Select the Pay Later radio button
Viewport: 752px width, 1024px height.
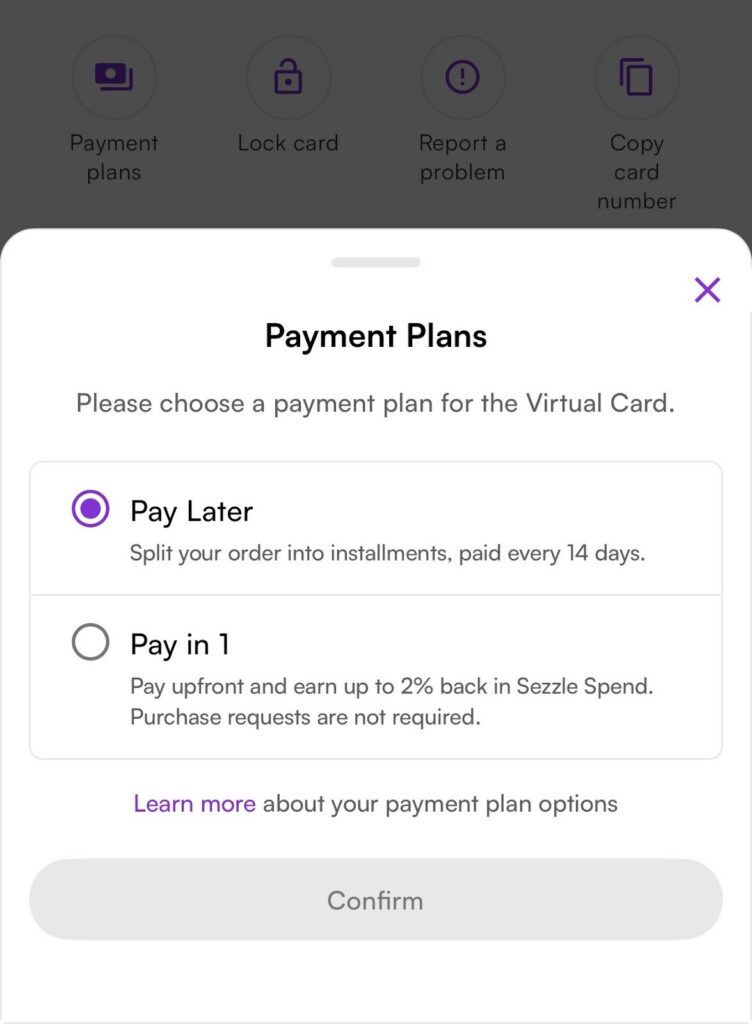90,509
